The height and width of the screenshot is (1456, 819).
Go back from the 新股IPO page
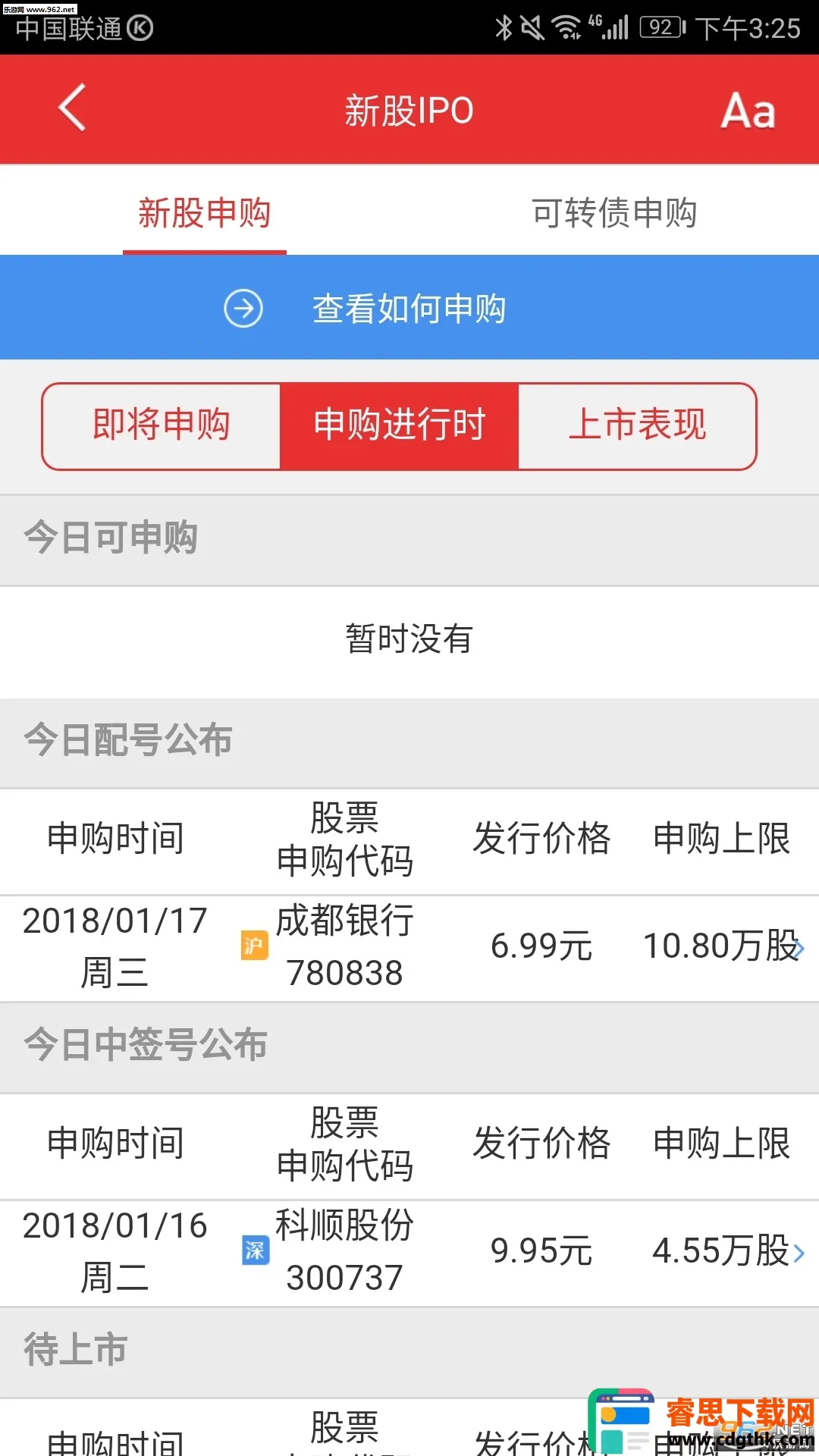coord(72,108)
